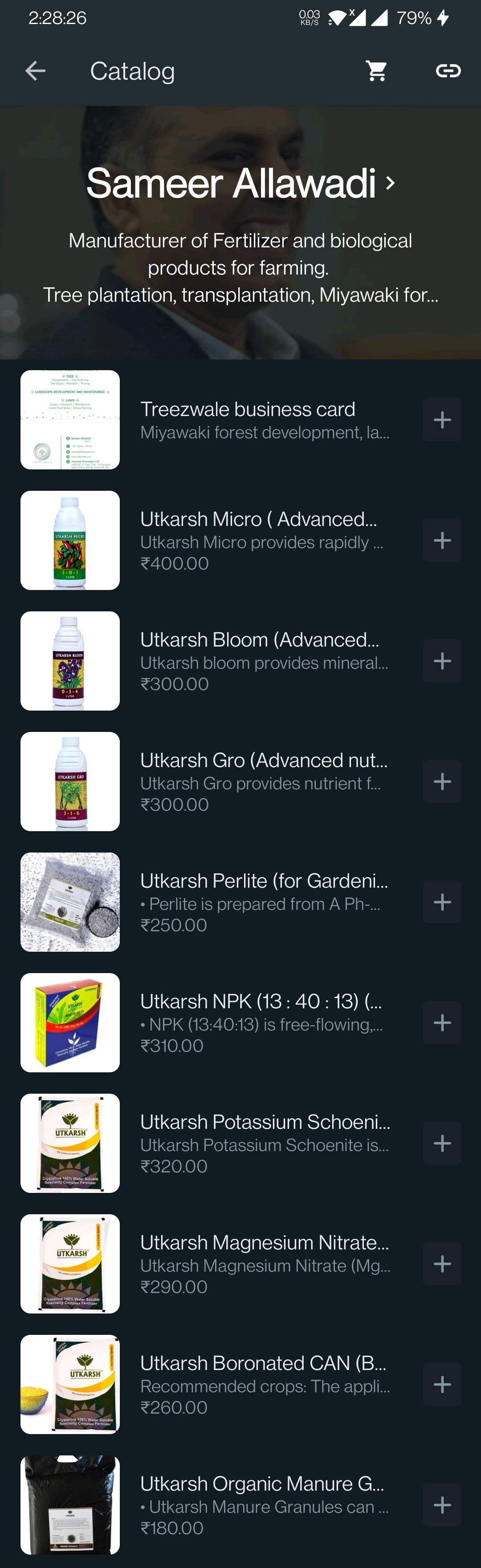Tap the catalog link icon
The height and width of the screenshot is (1568, 481).
pos(448,71)
